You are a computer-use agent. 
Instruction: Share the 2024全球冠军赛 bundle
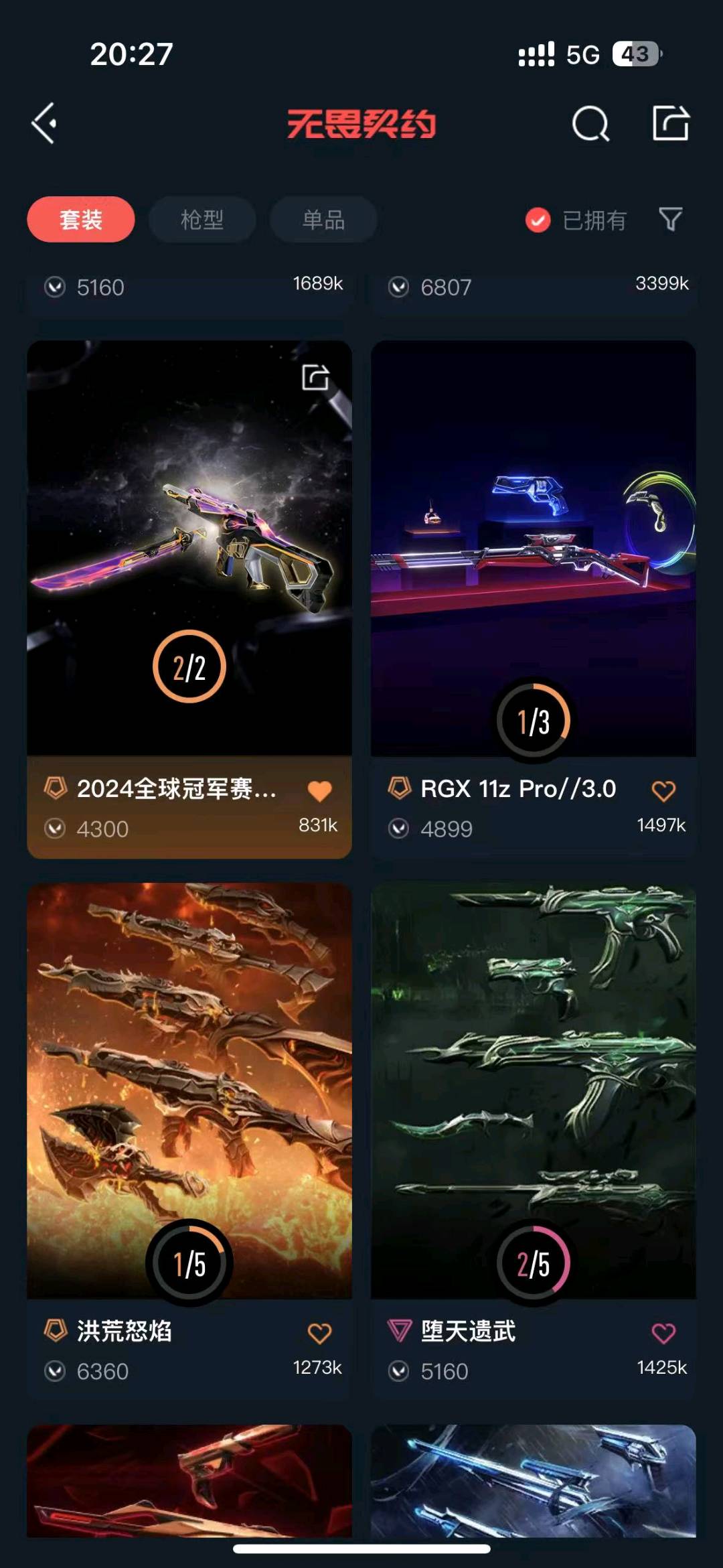pyautogui.click(x=315, y=377)
